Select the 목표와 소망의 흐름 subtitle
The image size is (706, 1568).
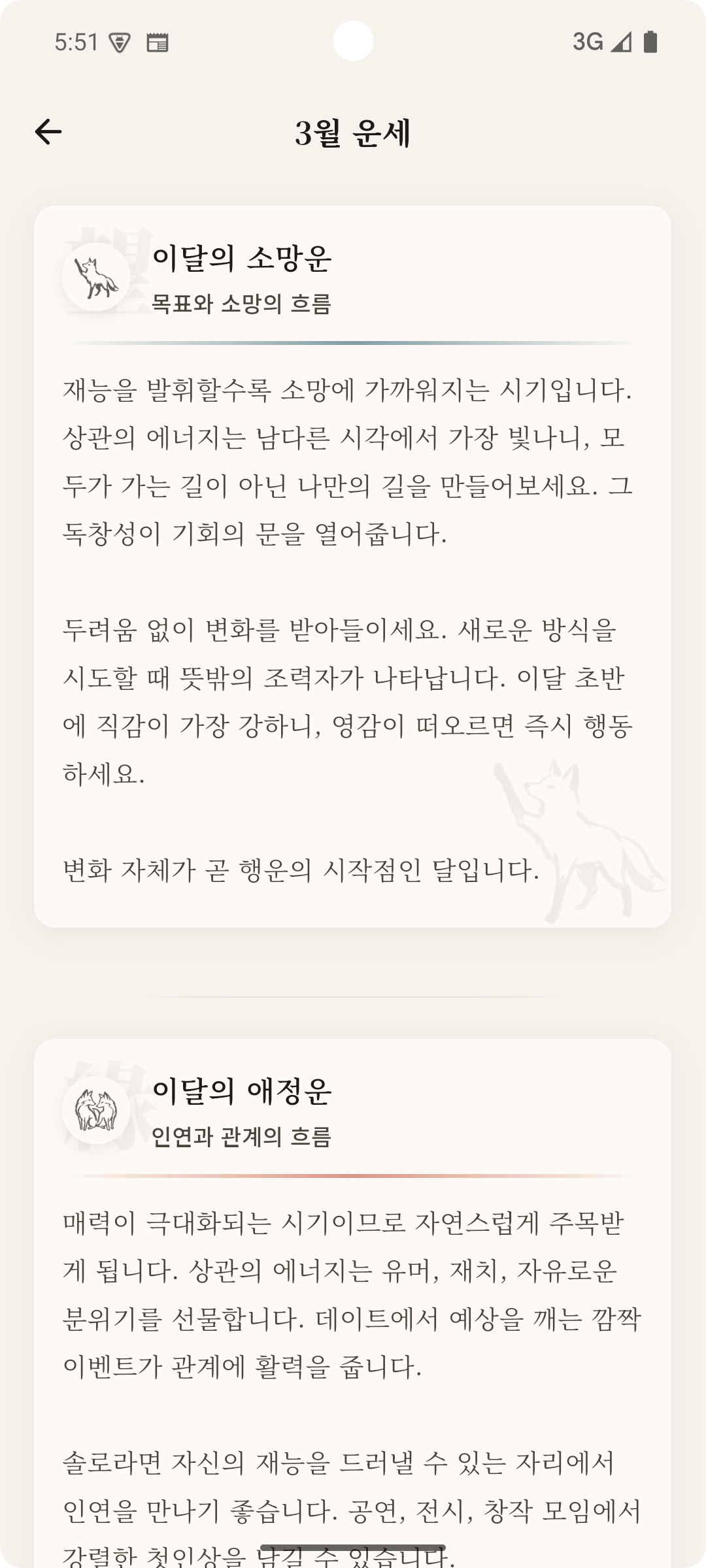[x=242, y=302]
